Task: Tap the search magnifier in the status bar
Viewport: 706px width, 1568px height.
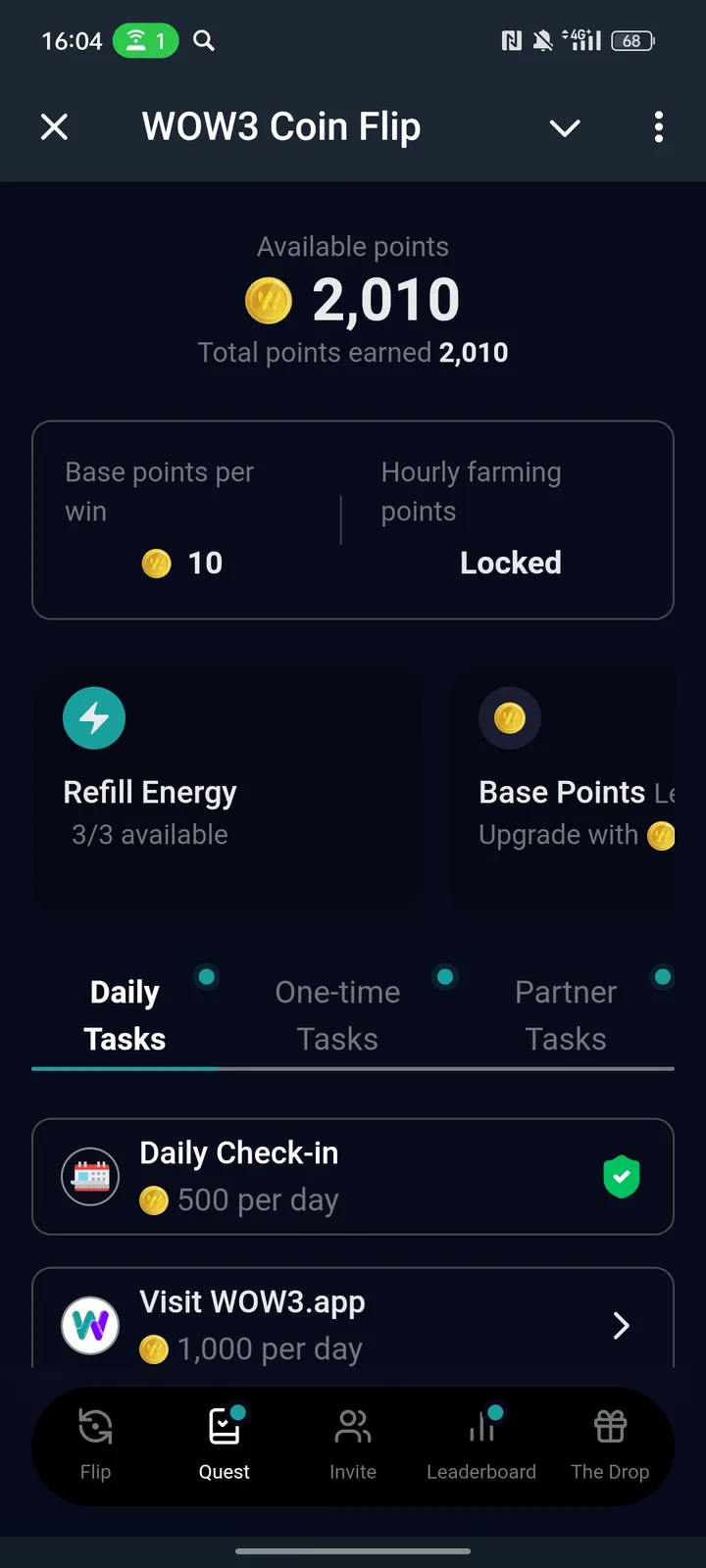Action: (x=203, y=40)
